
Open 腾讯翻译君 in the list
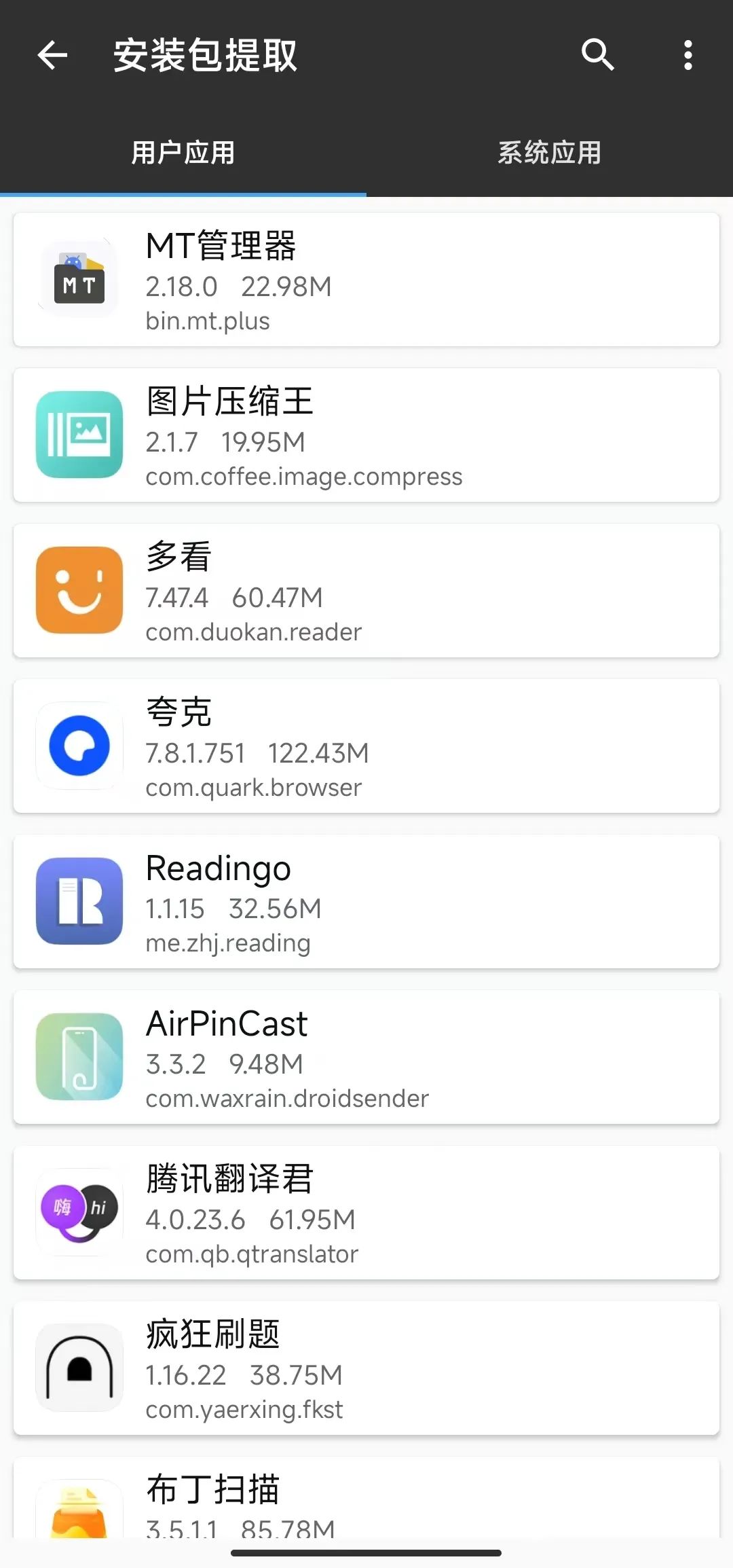tap(366, 1213)
